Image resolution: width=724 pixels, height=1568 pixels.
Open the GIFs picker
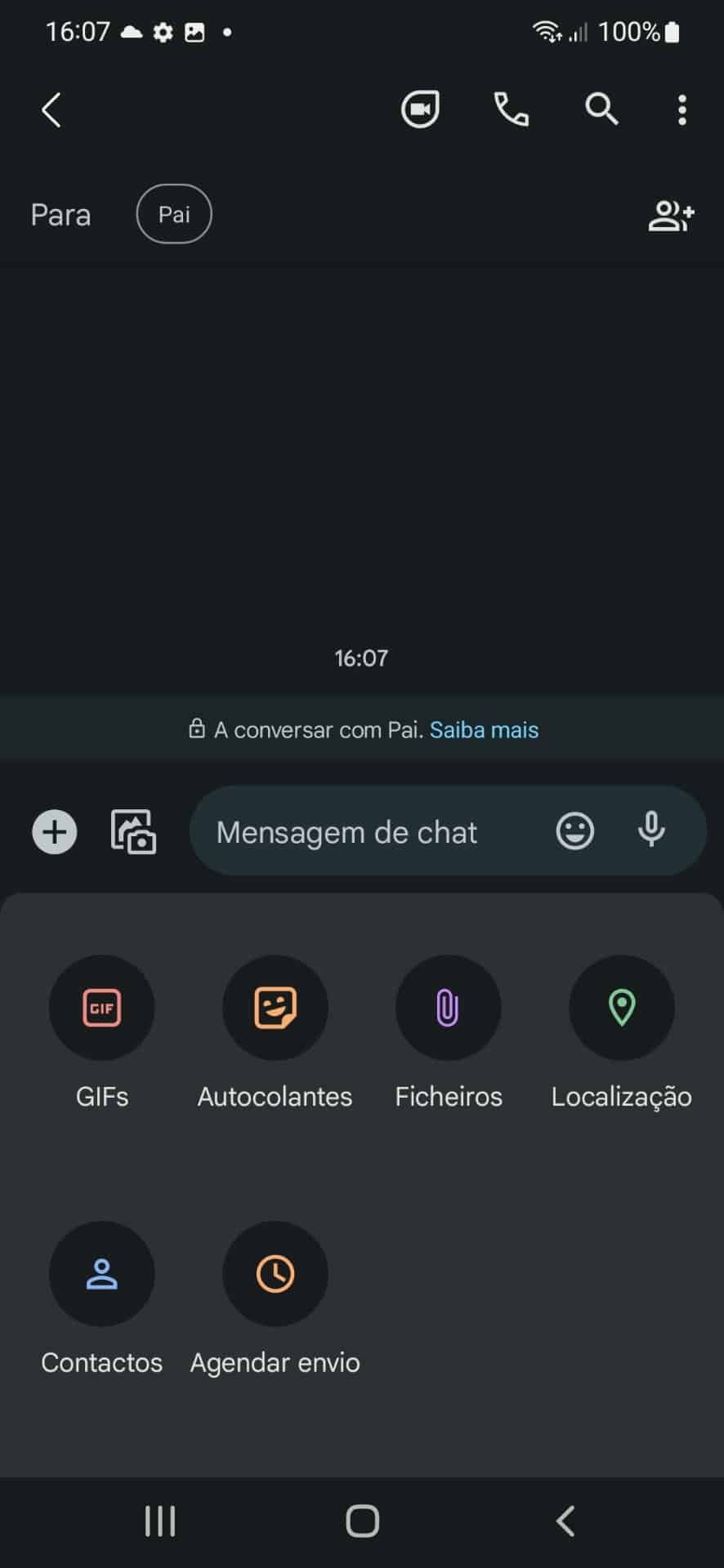[x=101, y=1008]
